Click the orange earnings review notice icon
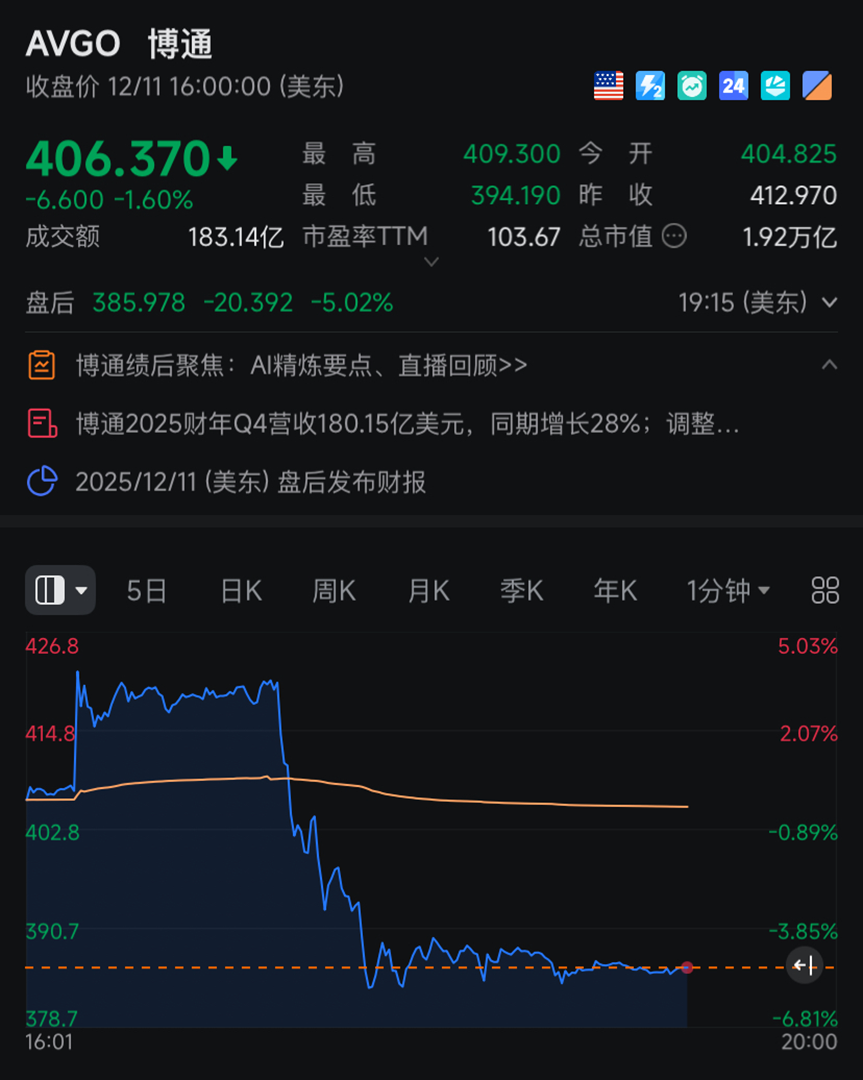863x1080 pixels. tap(40, 365)
